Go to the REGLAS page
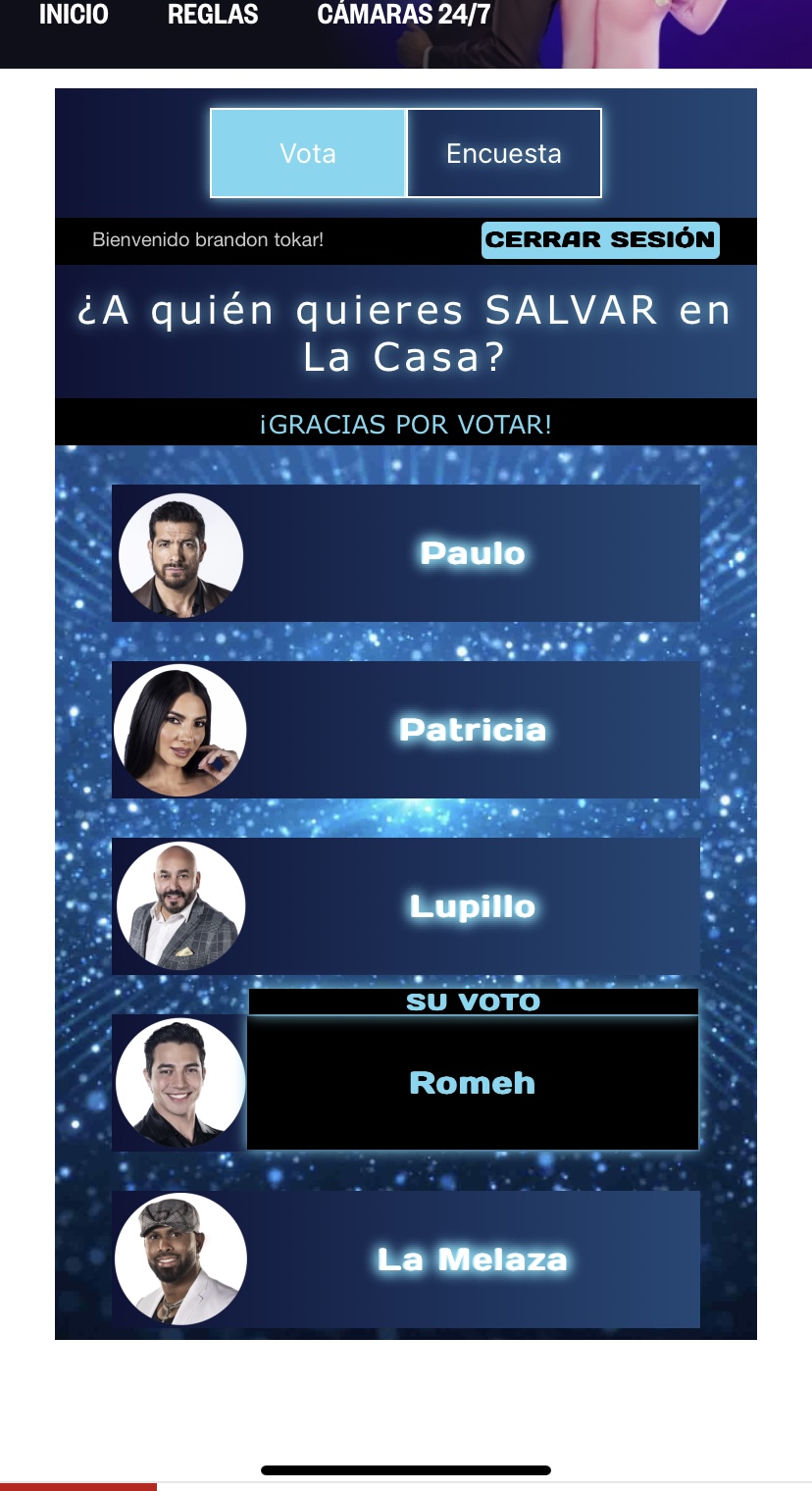Viewport: 812px width, 1491px height. click(213, 15)
